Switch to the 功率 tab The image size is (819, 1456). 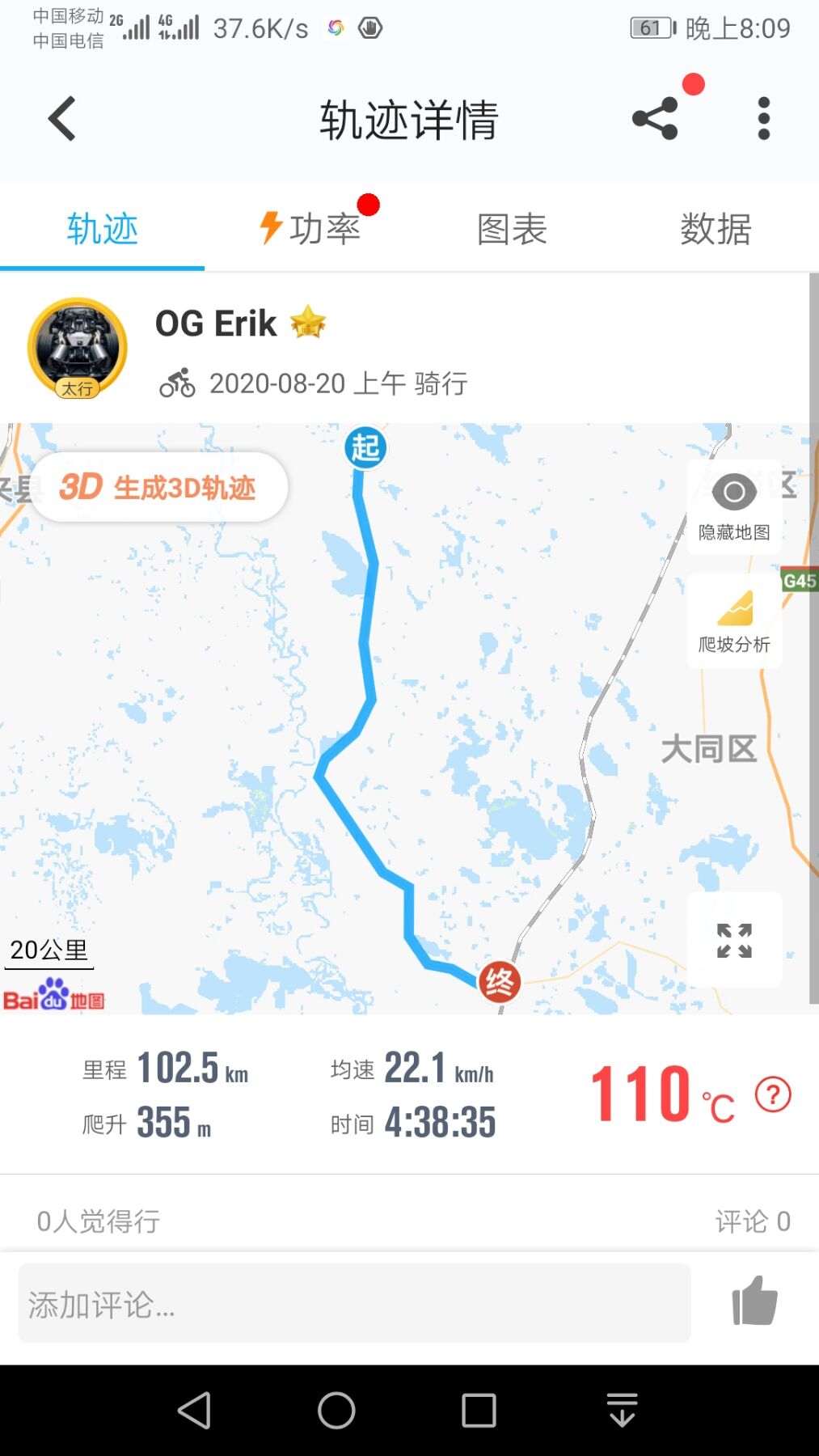(x=310, y=229)
